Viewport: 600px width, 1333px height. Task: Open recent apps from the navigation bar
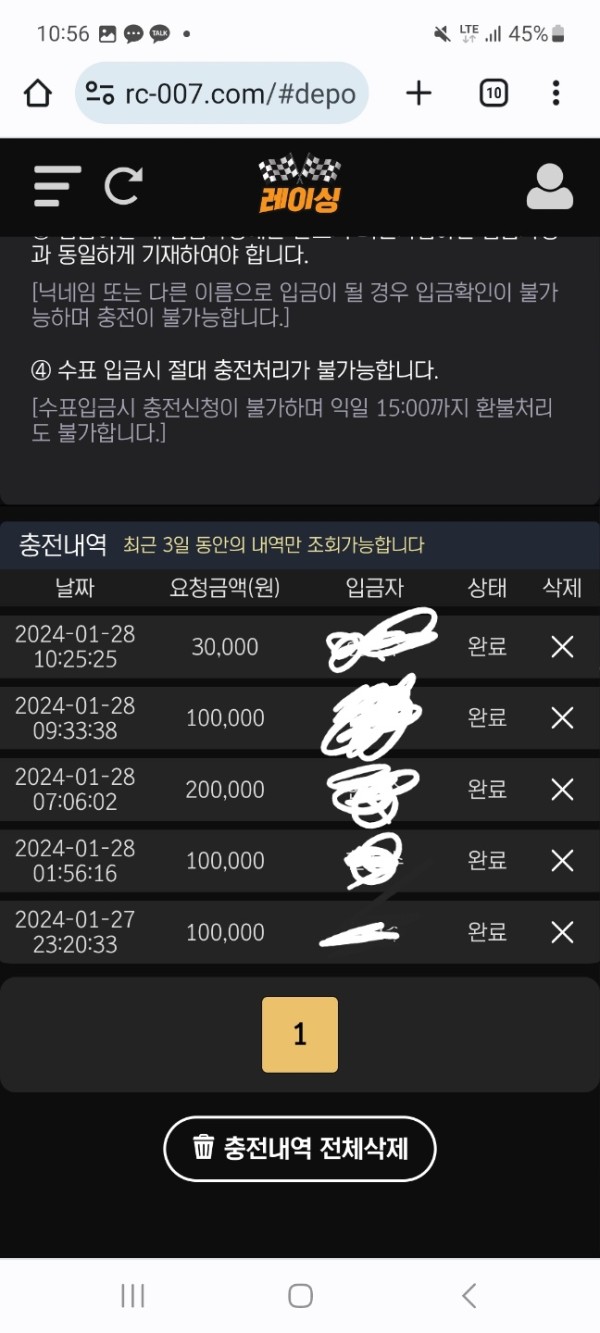click(x=132, y=1296)
